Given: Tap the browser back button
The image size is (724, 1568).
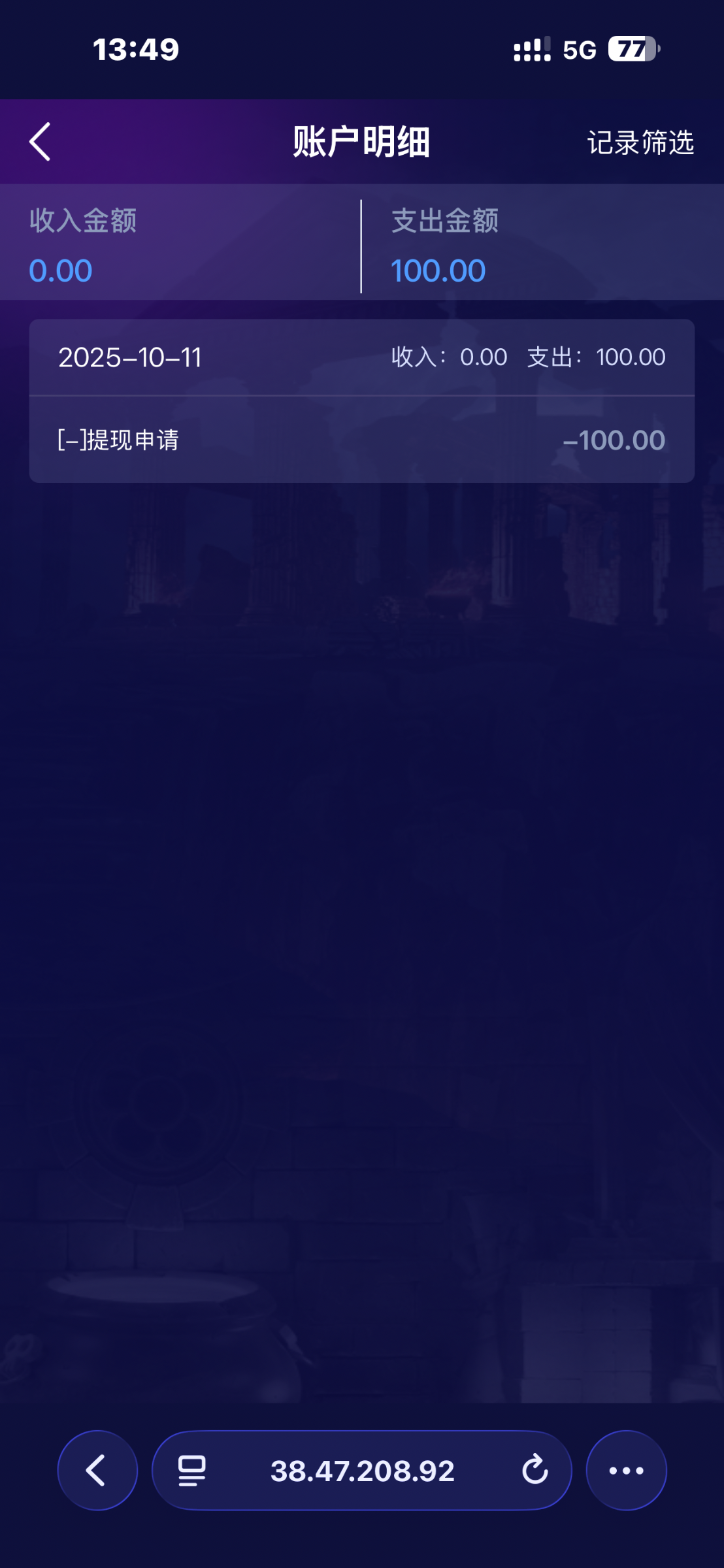Looking at the screenshot, I should coord(97,1471).
